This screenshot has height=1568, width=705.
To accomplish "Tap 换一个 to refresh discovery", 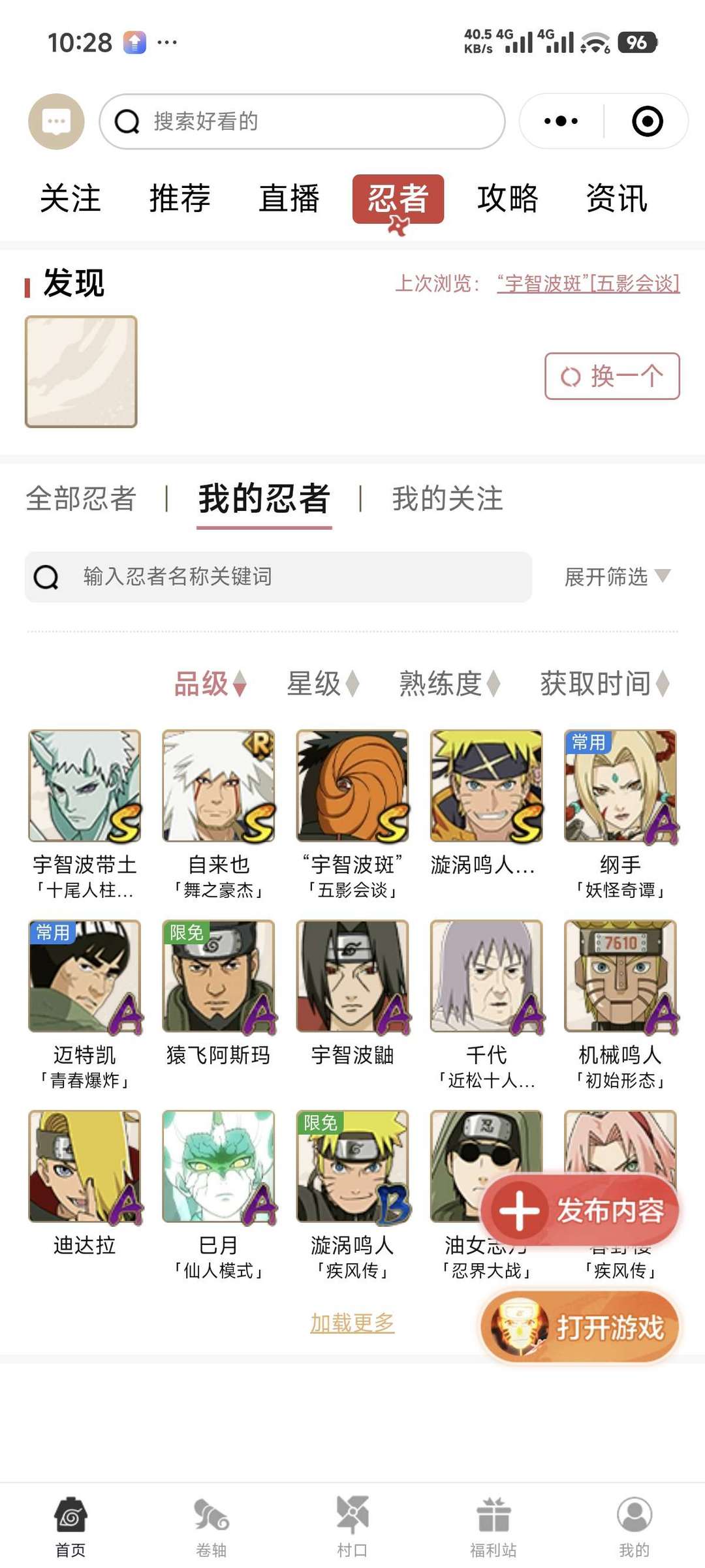I will pyautogui.click(x=612, y=376).
